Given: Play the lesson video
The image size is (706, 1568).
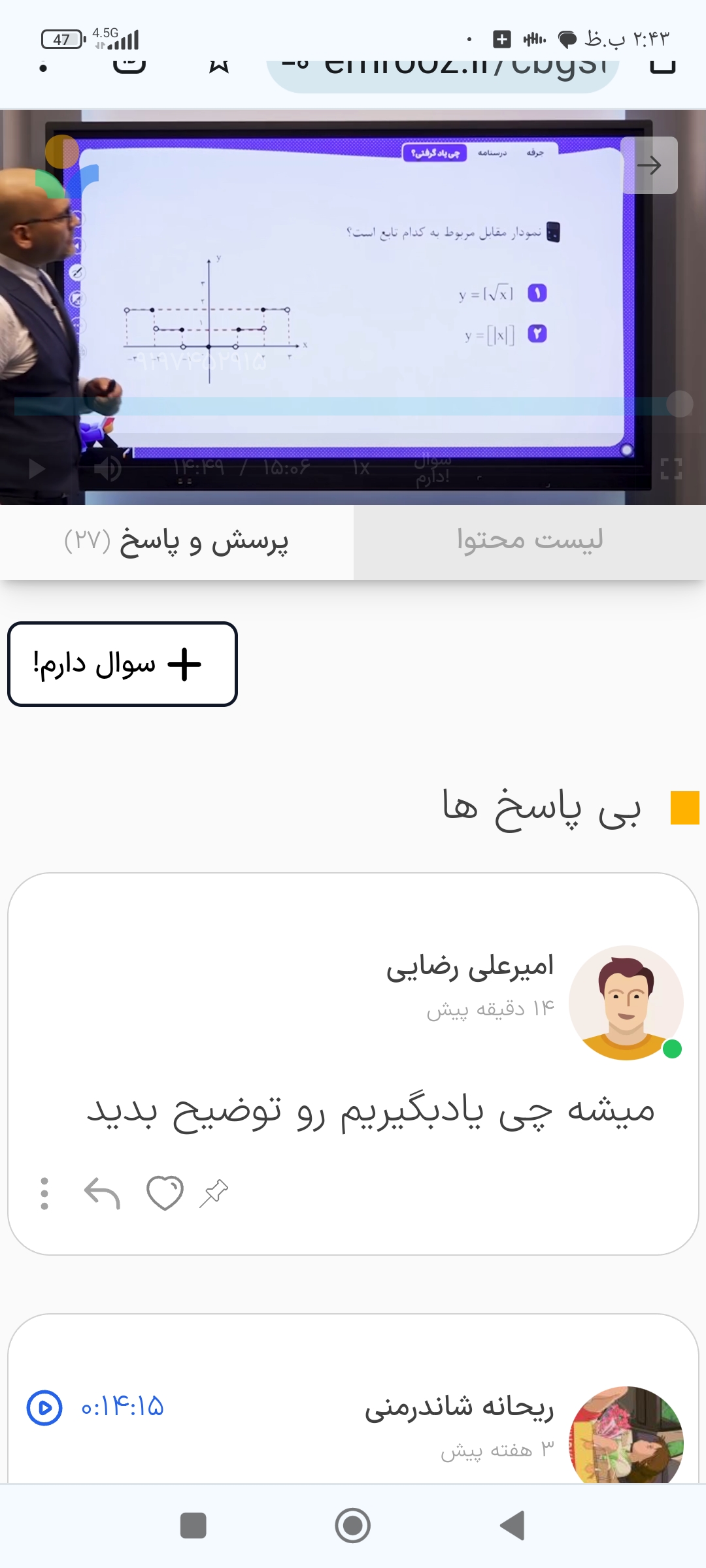Looking at the screenshot, I should (x=37, y=468).
